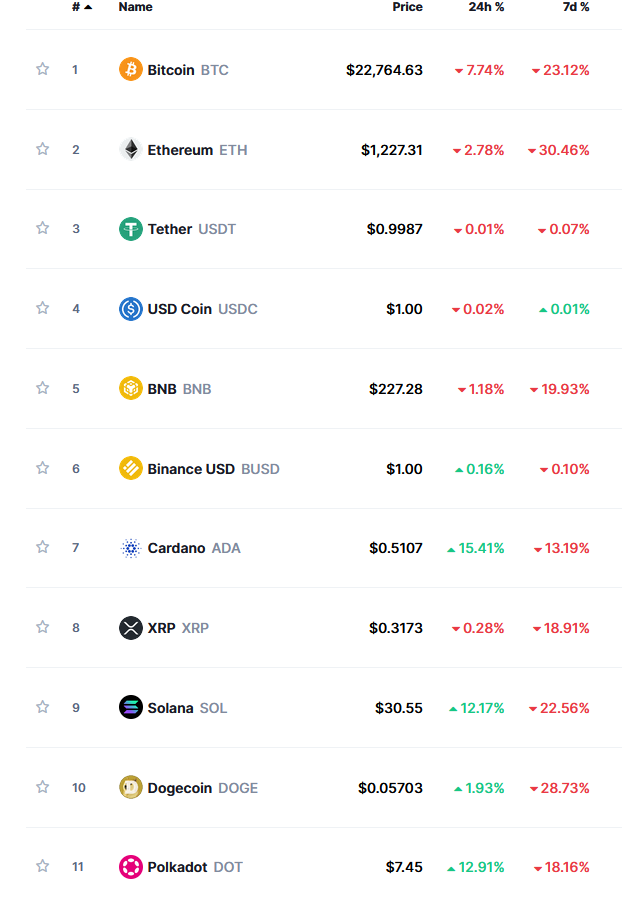View the Cardano ADA page
622x901 pixels.
tap(176, 548)
